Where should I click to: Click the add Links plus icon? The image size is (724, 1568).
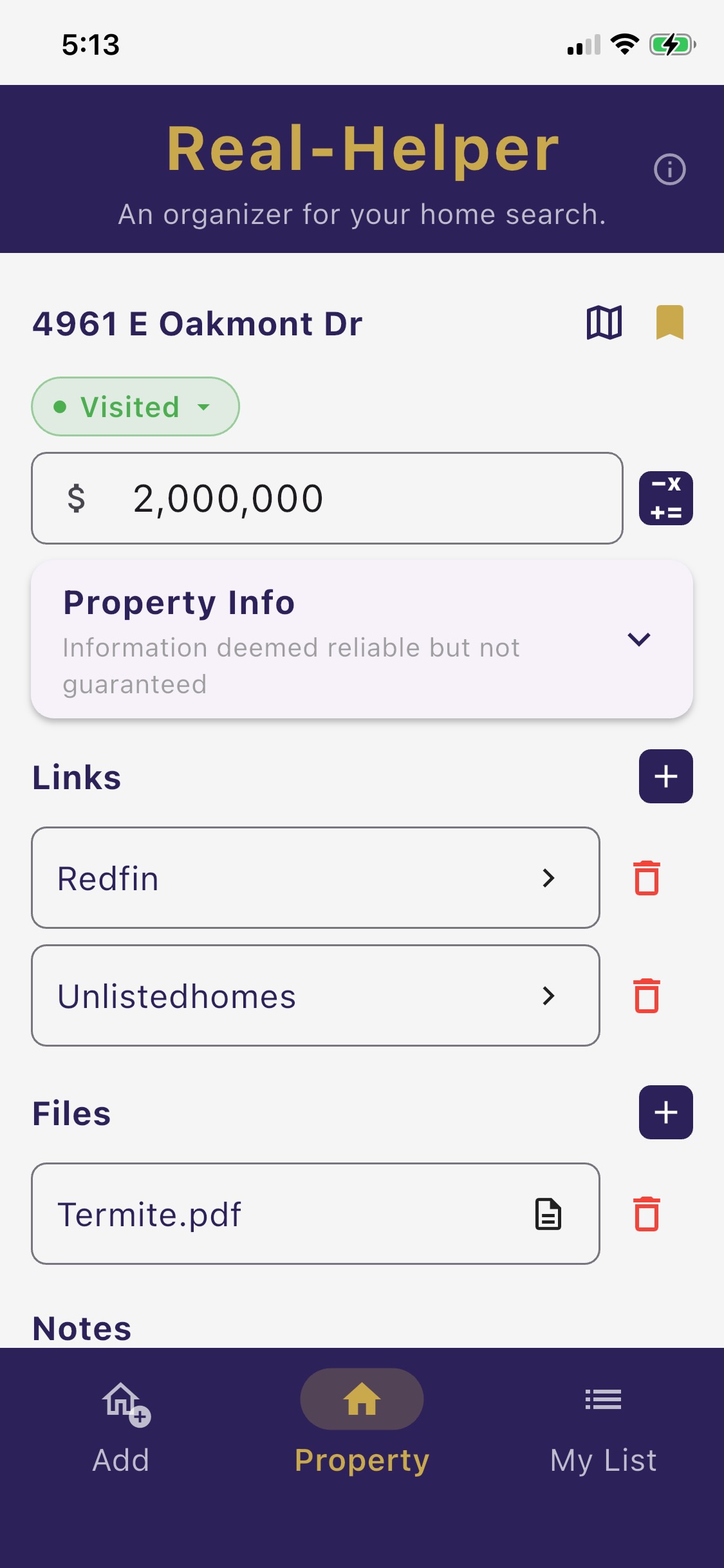point(665,777)
